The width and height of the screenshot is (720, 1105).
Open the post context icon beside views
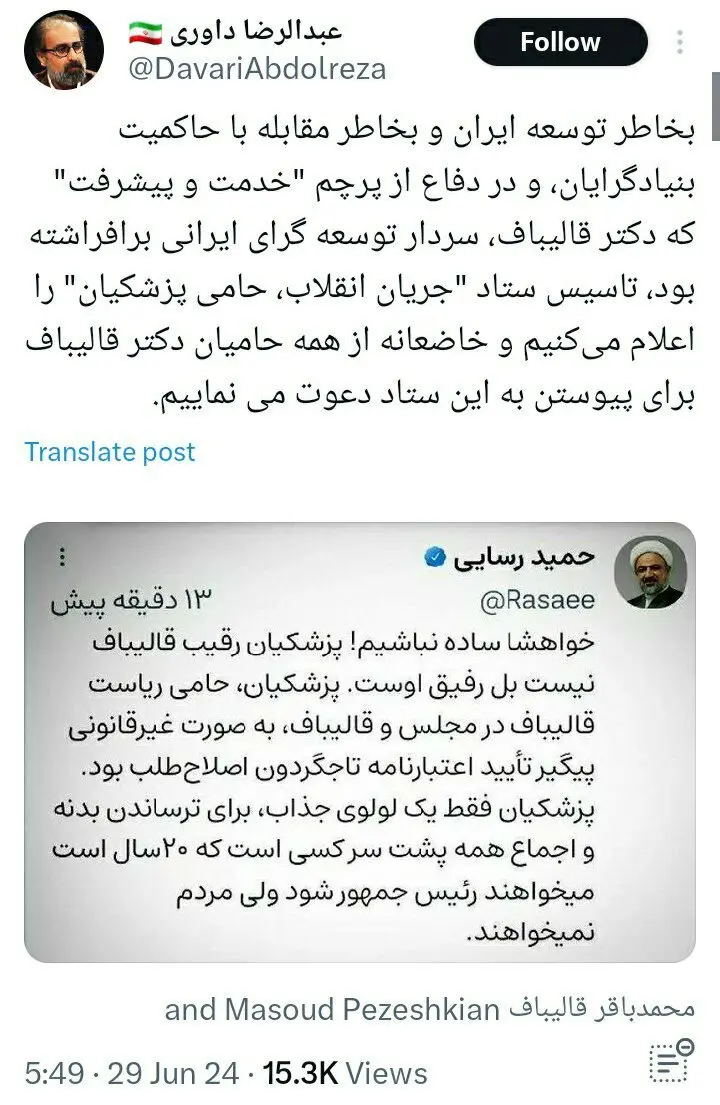(670, 1061)
